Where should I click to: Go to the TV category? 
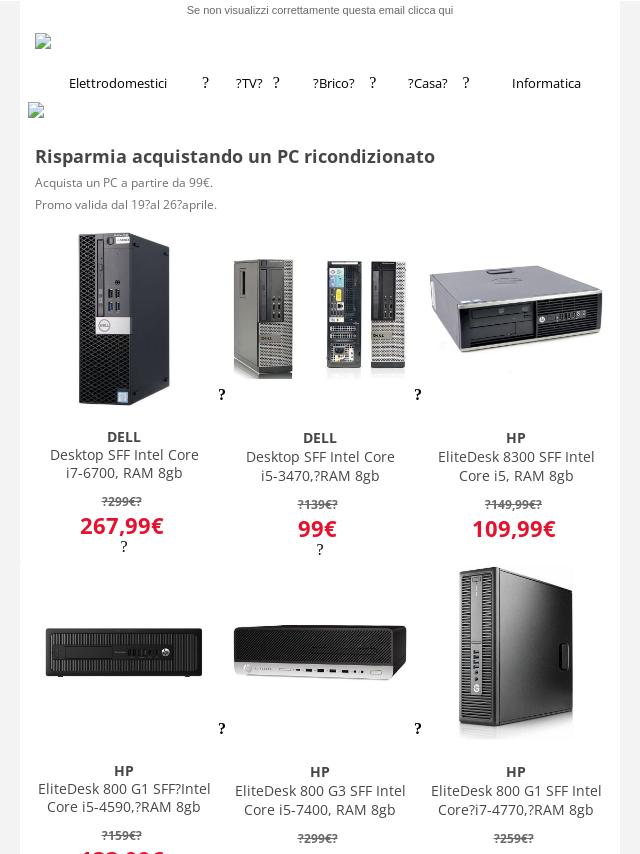pyautogui.click(x=249, y=83)
